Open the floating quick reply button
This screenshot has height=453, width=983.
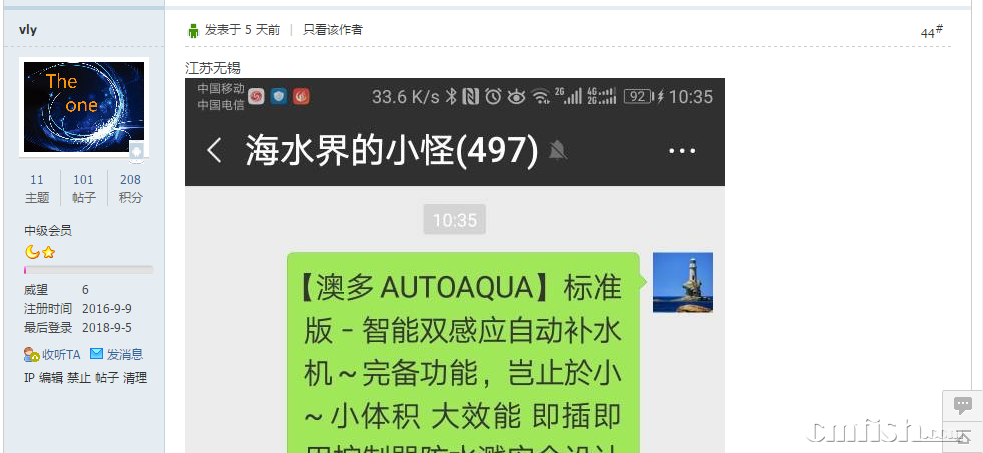(x=962, y=405)
